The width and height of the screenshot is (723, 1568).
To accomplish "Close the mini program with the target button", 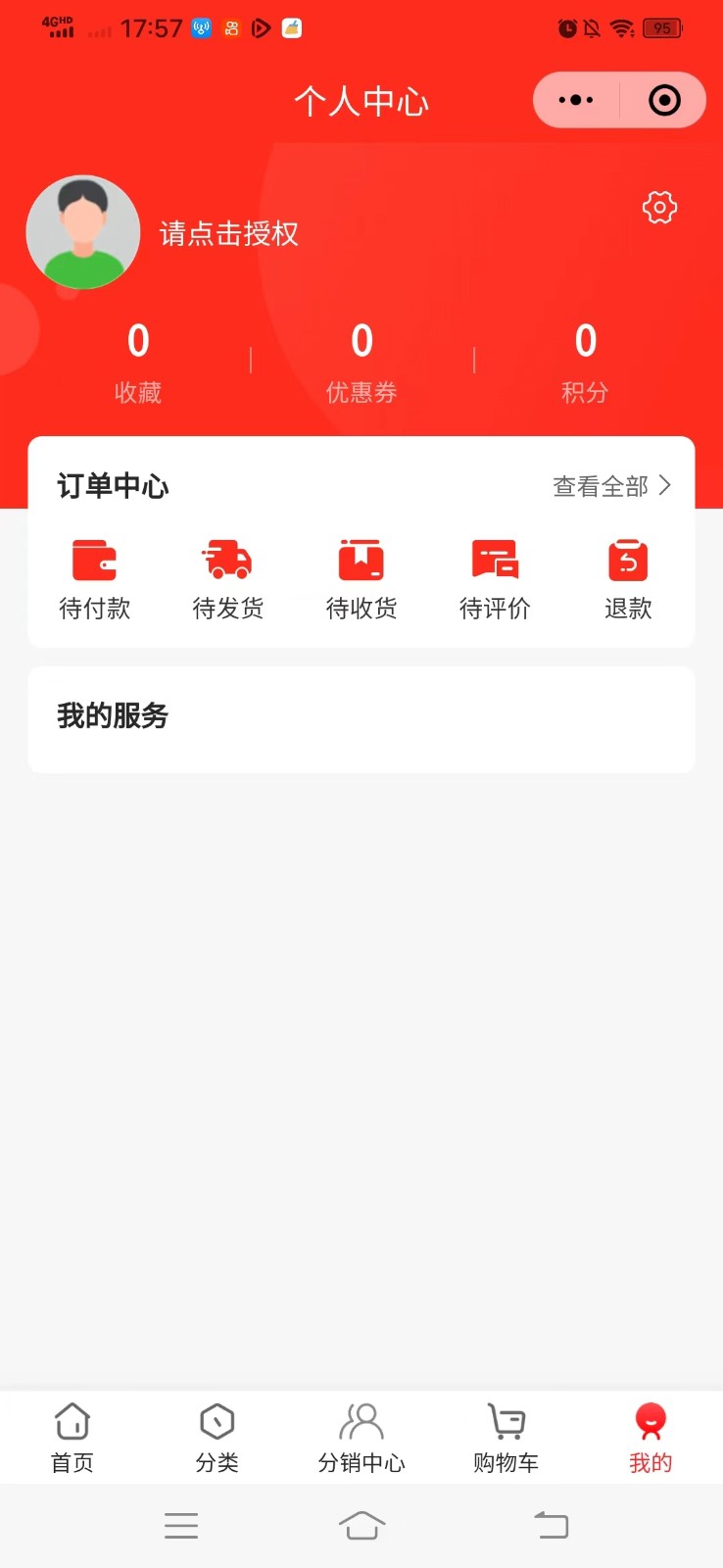I will point(664,100).
